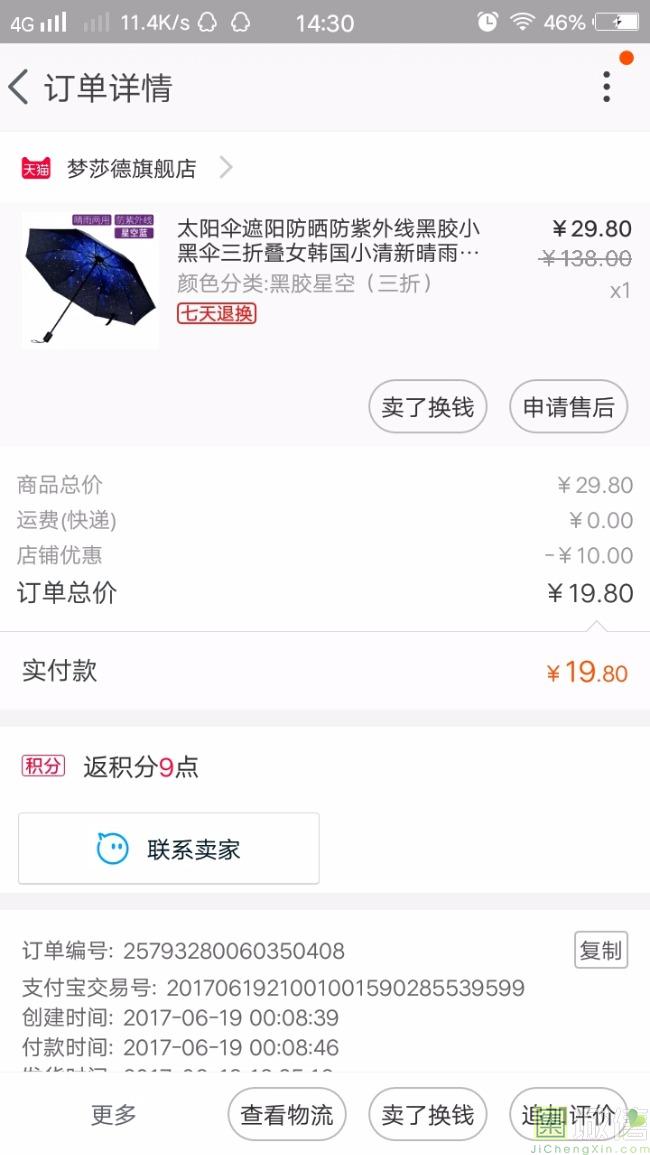Contact the seller via 联系卖家

point(169,849)
